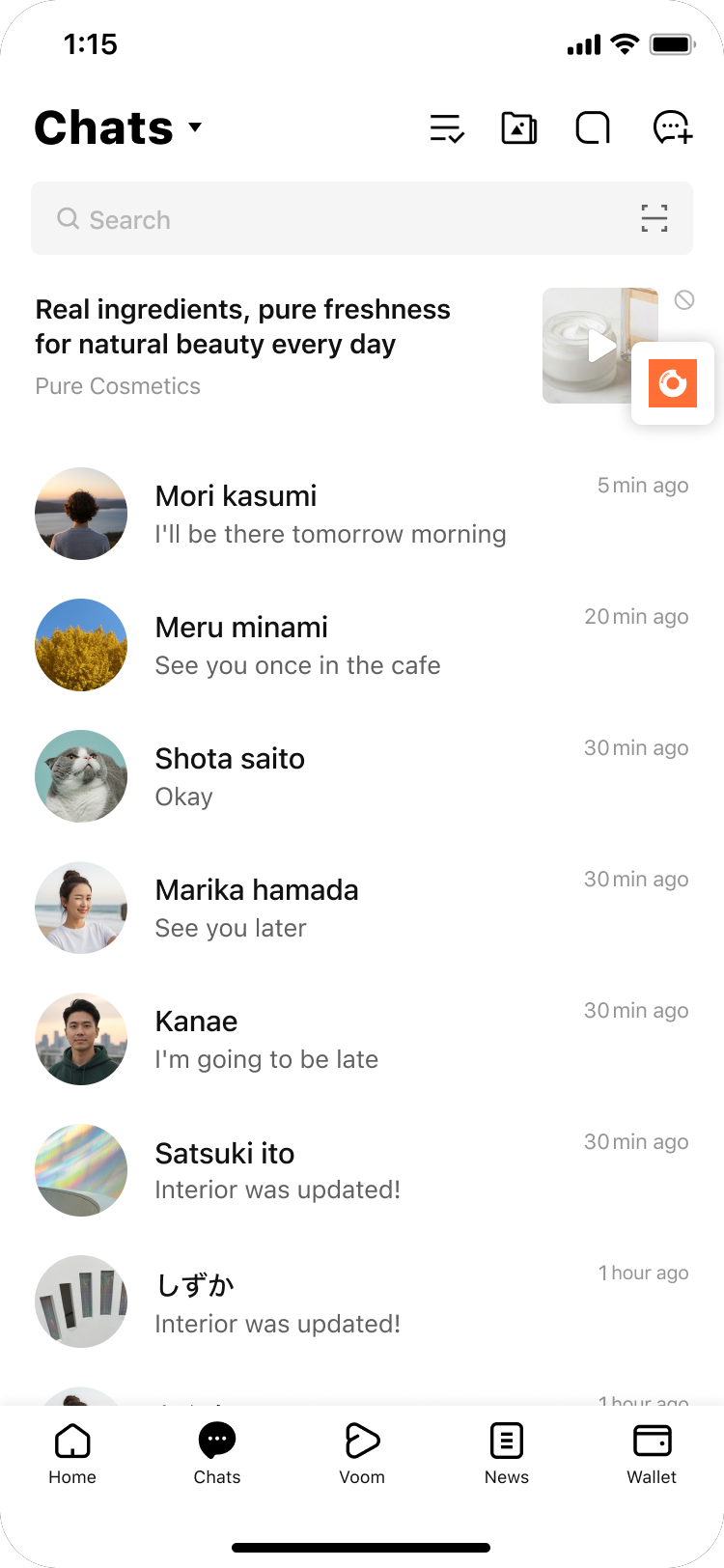Expand the Chats dropdown arrow
The height and width of the screenshot is (1568, 724).
196,127
